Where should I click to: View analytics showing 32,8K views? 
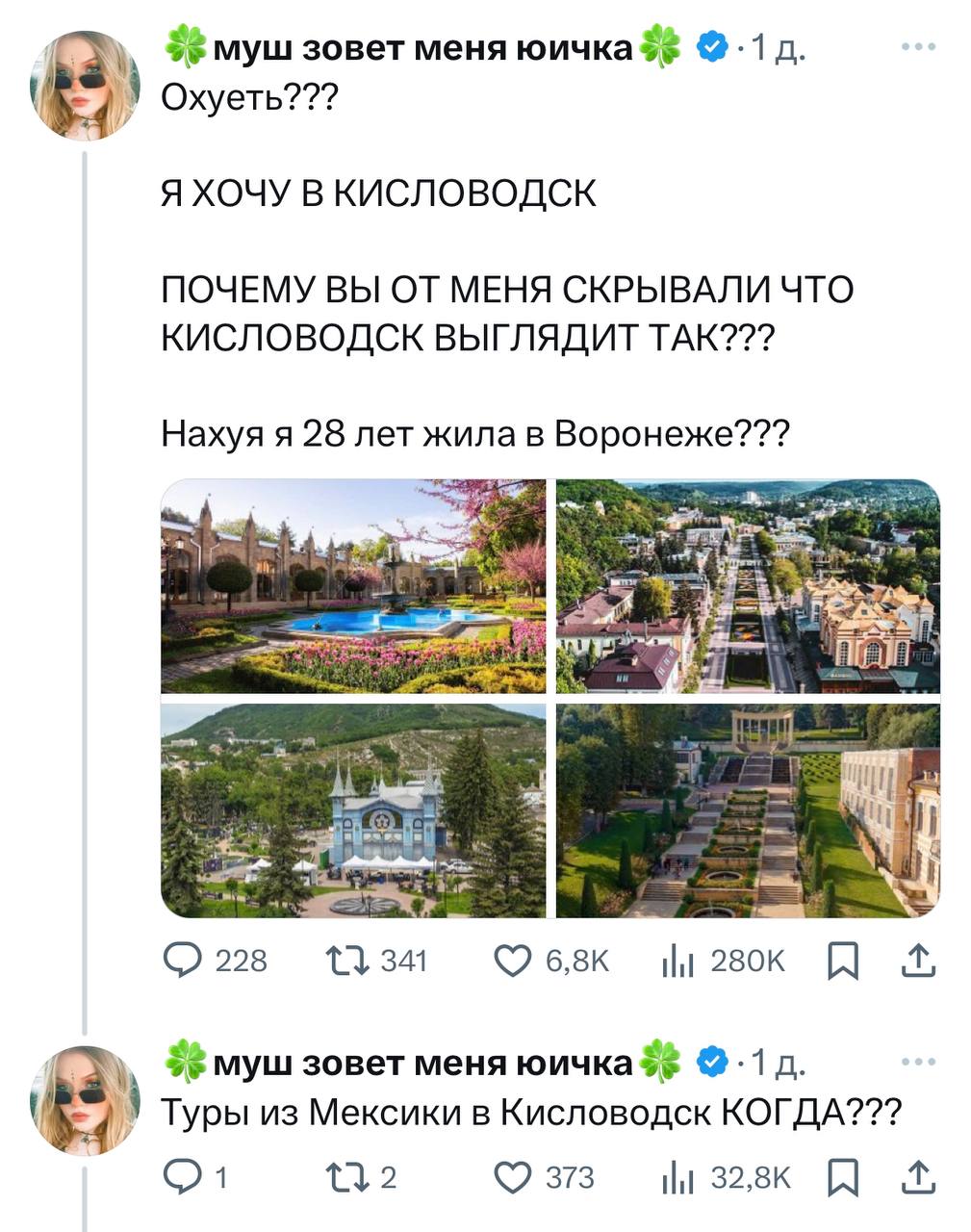click(x=678, y=1177)
